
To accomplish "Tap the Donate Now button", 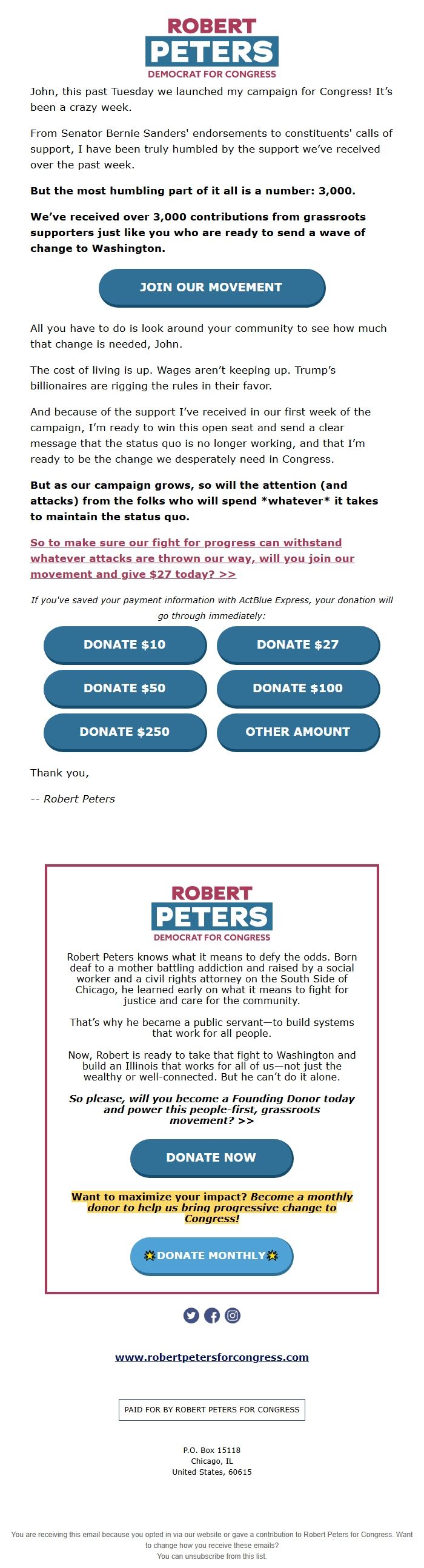I will pyautogui.click(x=211, y=1157).
